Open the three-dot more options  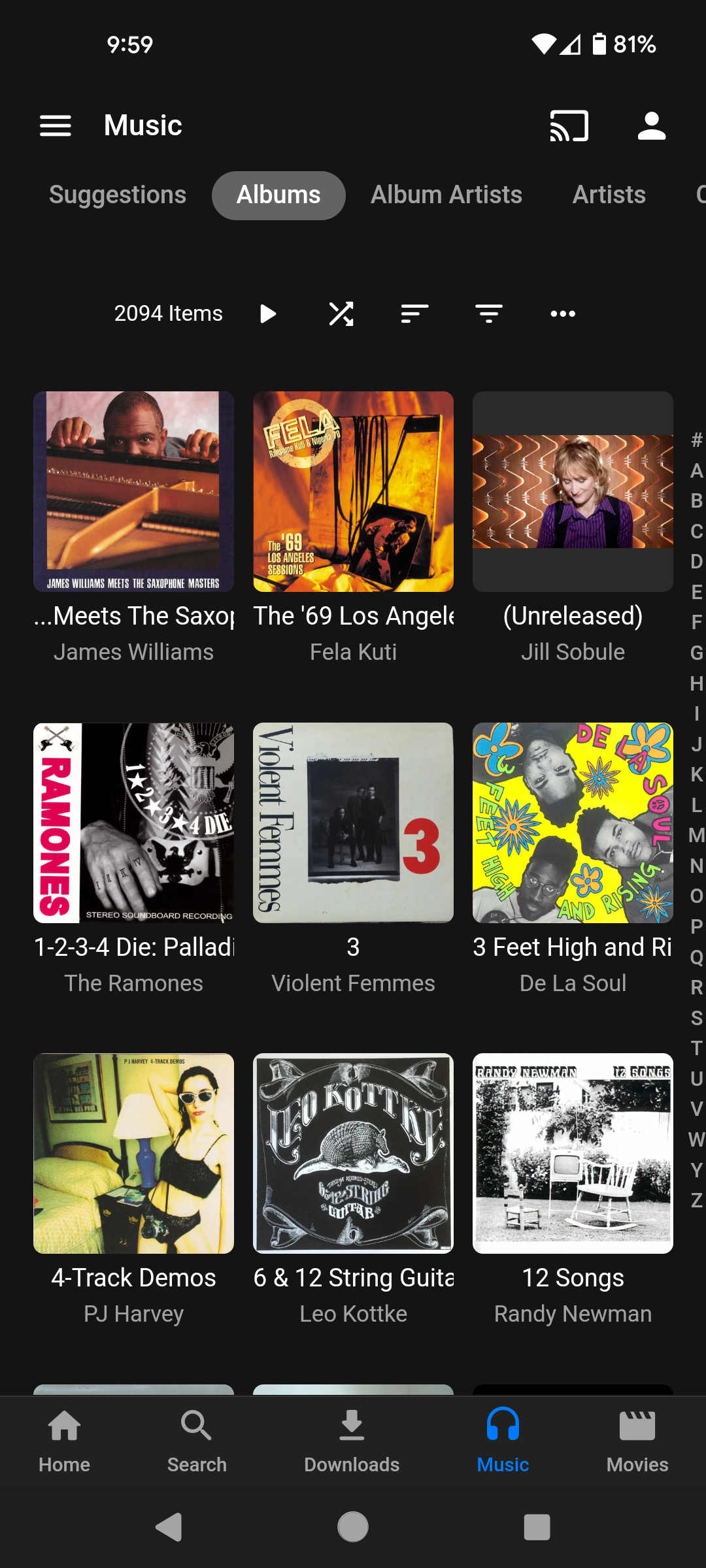[563, 314]
